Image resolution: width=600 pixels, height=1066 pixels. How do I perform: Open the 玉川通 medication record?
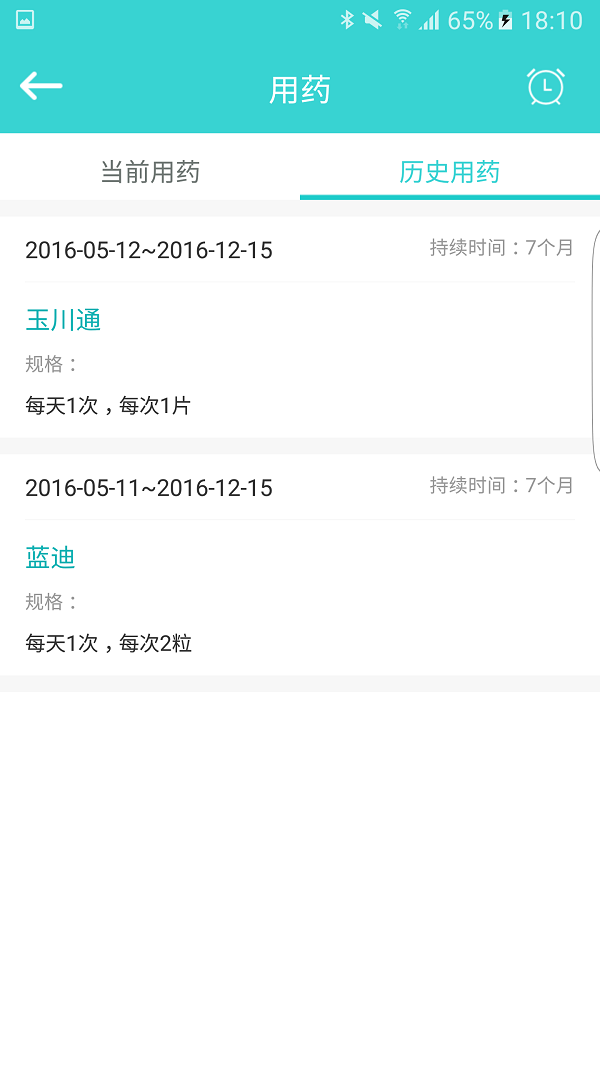pyautogui.click(x=300, y=327)
